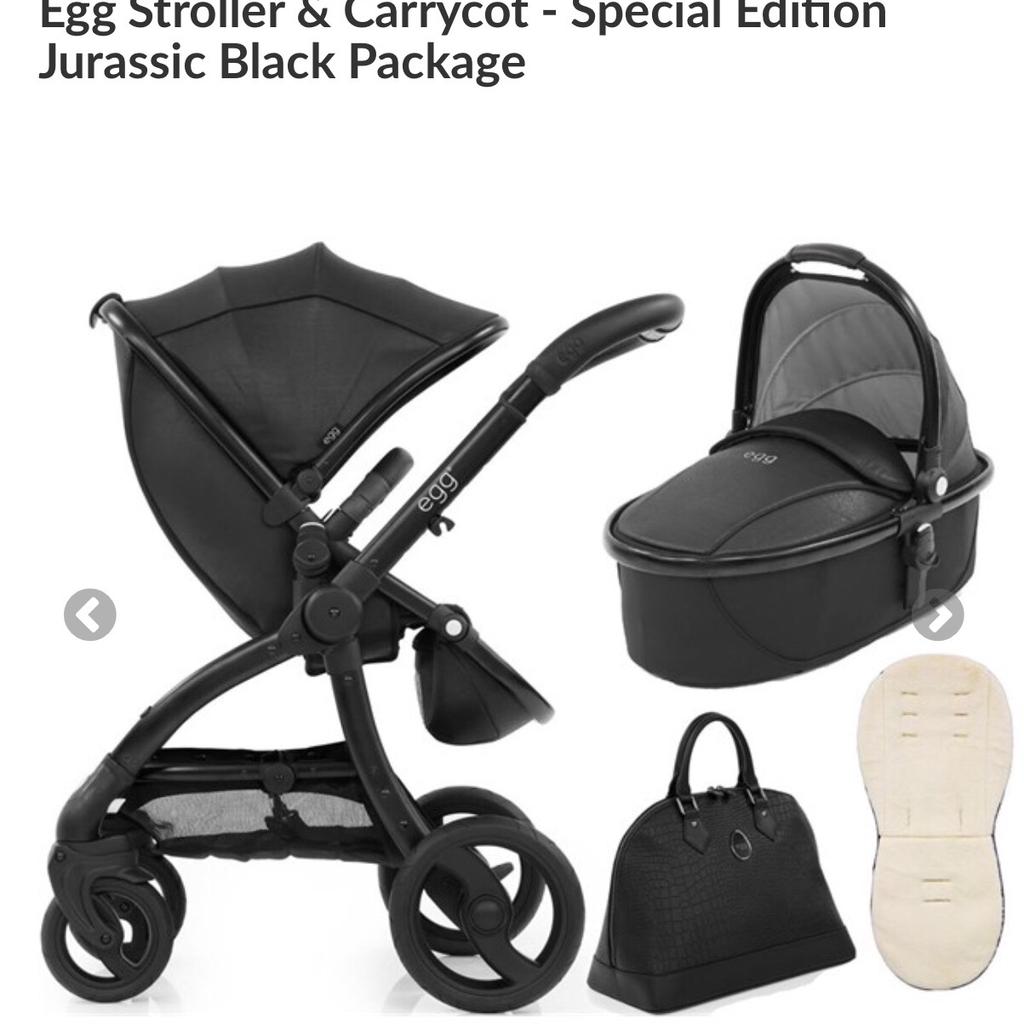
Task: Show the previous product image
Action: (90, 614)
